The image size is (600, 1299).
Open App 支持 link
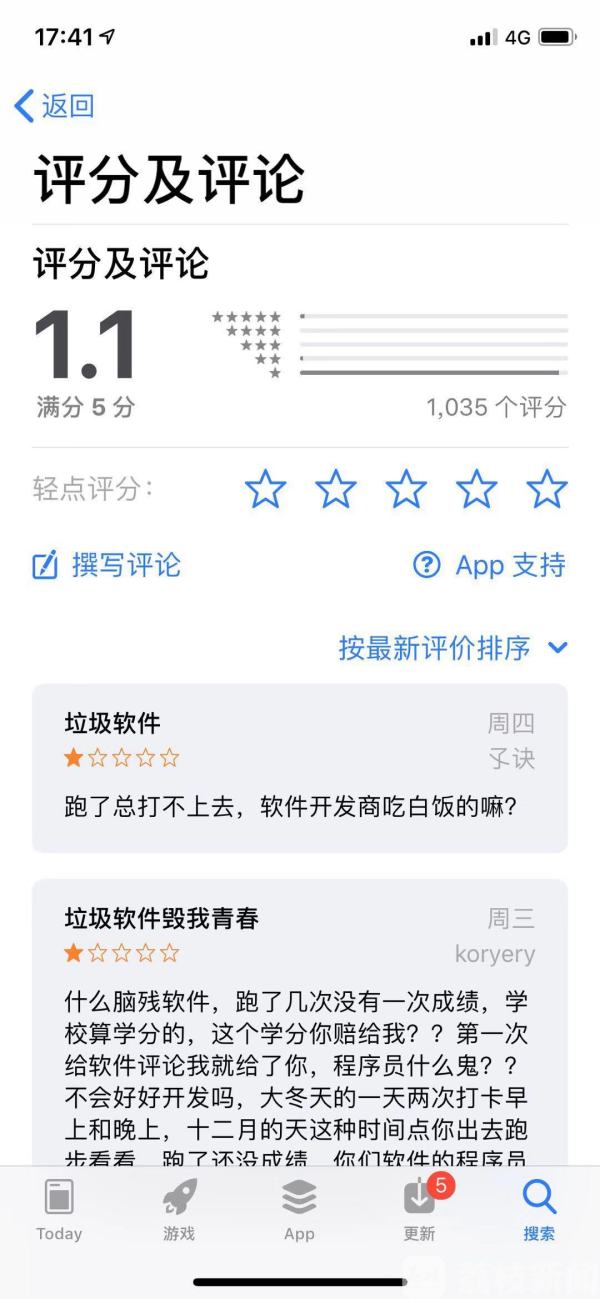489,565
